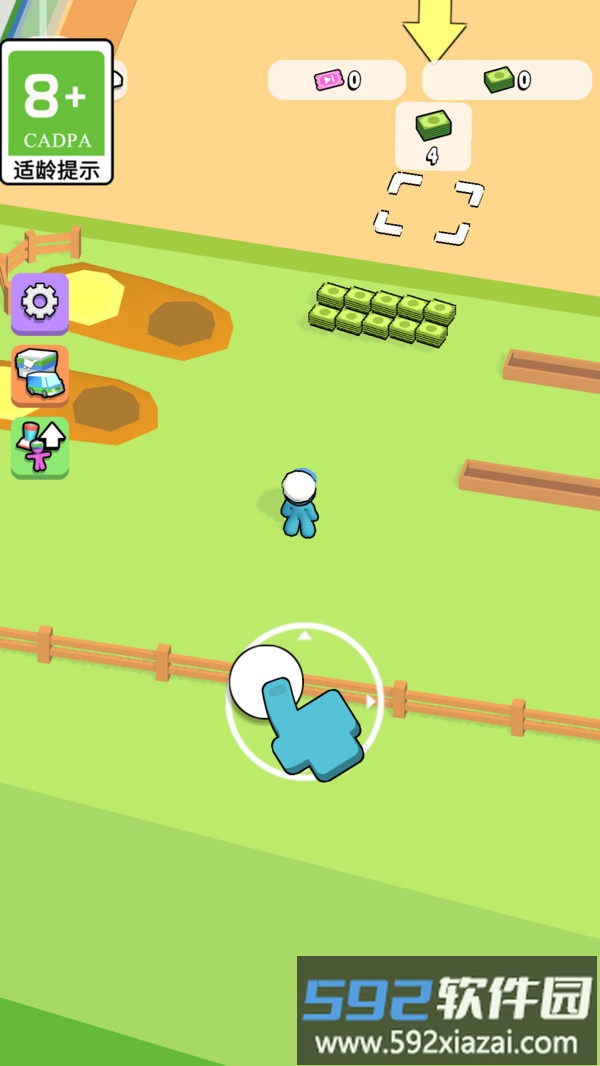This screenshot has height=1066, width=600.
Task: Open the character upgrade button
Action: point(40,447)
